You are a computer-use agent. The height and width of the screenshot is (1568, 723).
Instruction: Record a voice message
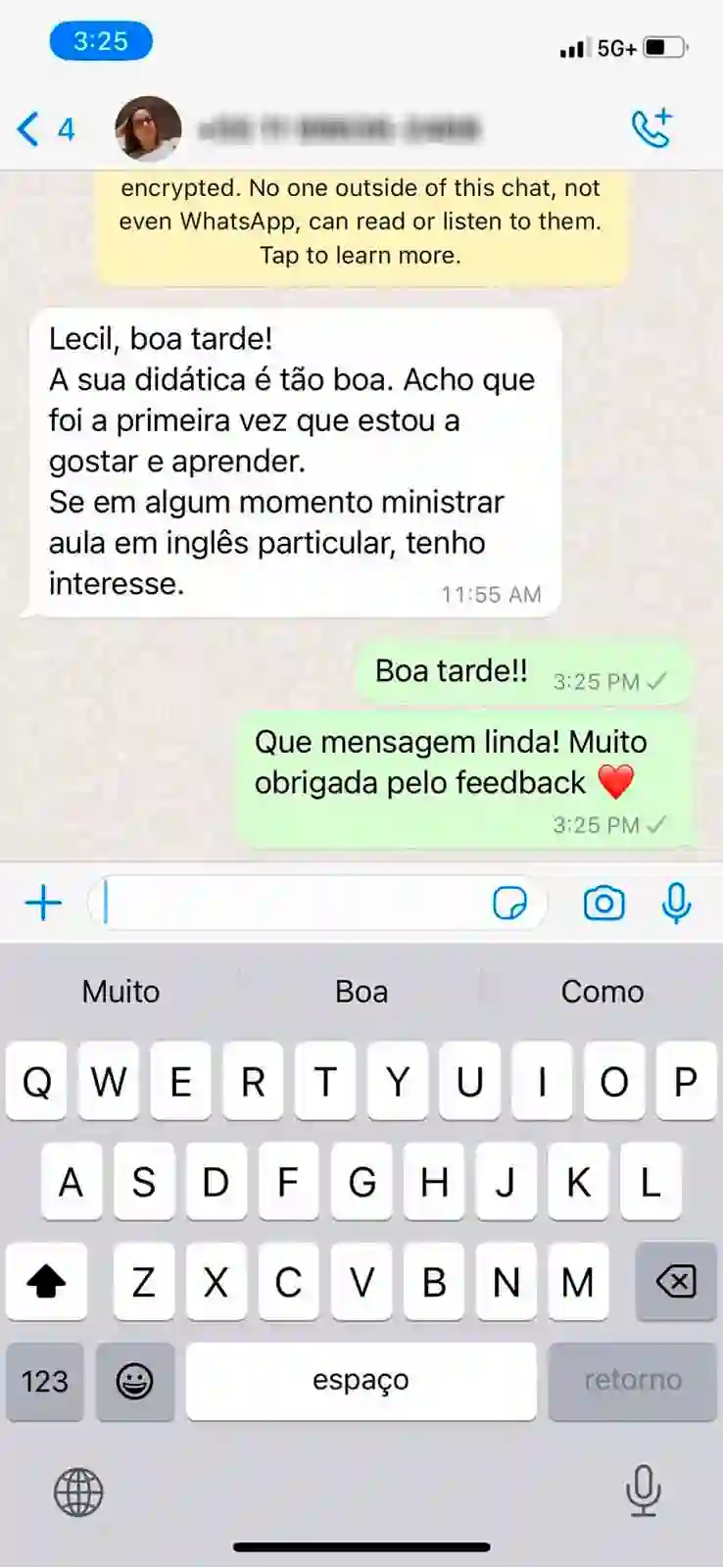pos(676,903)
